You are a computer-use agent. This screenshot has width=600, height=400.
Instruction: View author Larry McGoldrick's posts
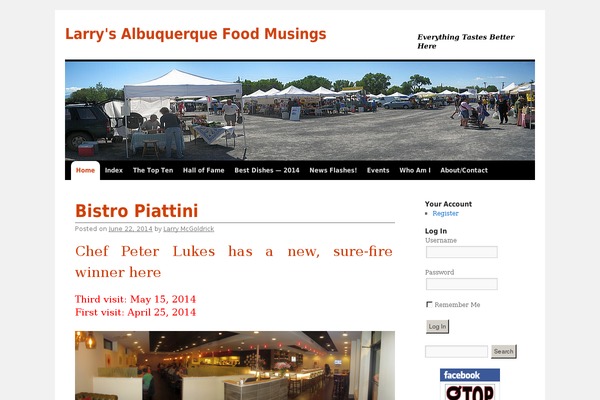click(x=188, y=229)
